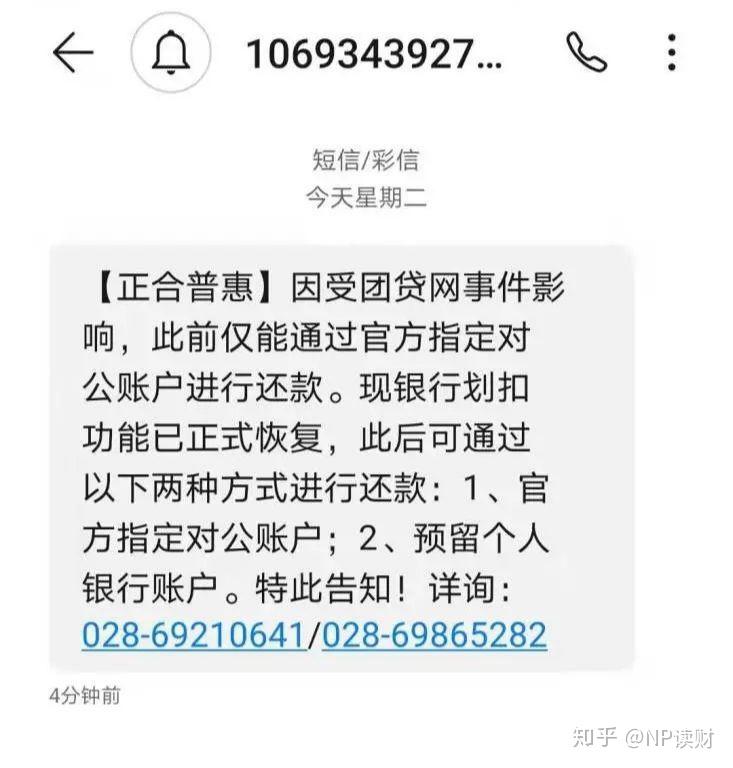Go back to the message list
The width and height of the screenshot is (733, 768).
tap(72, 53)
